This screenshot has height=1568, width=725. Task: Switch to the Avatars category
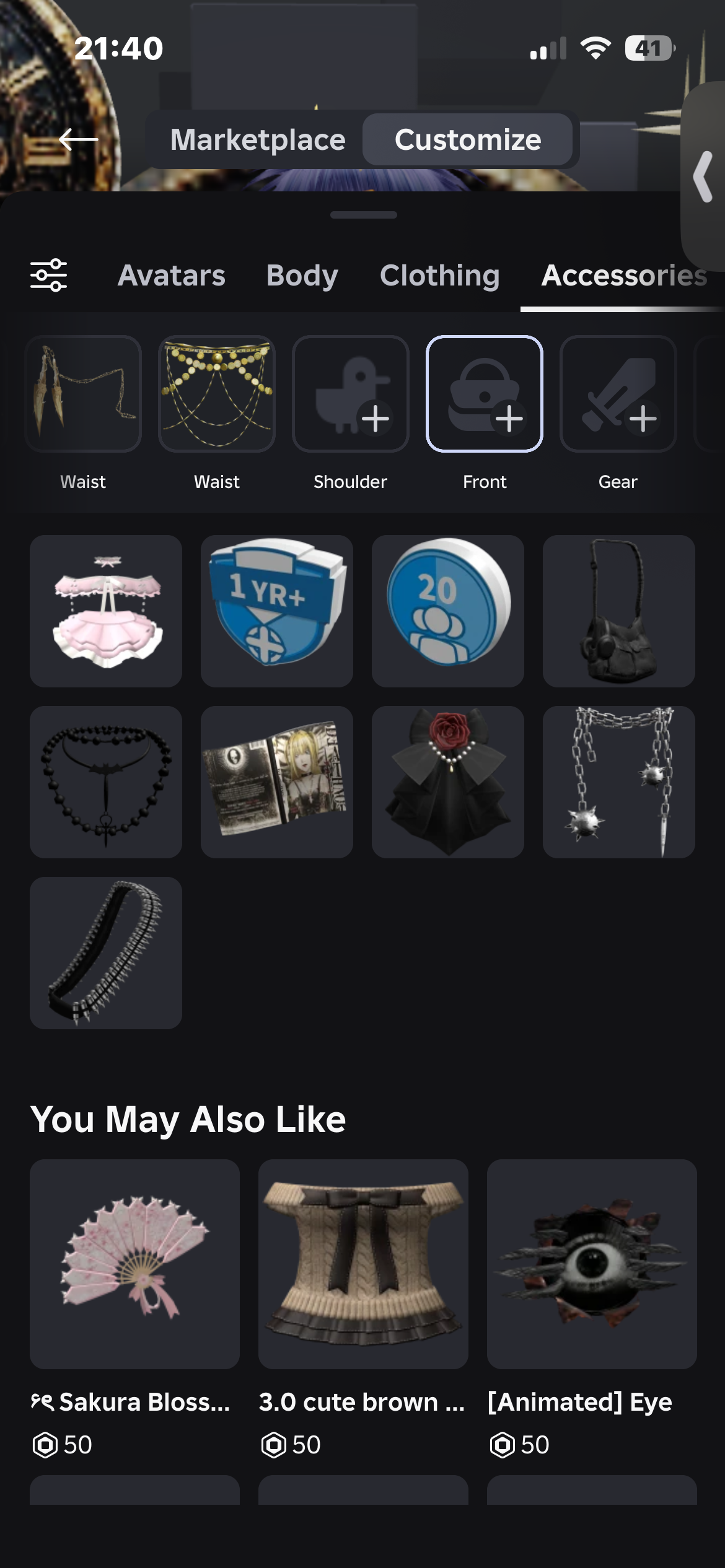click(x=172, y=276)
